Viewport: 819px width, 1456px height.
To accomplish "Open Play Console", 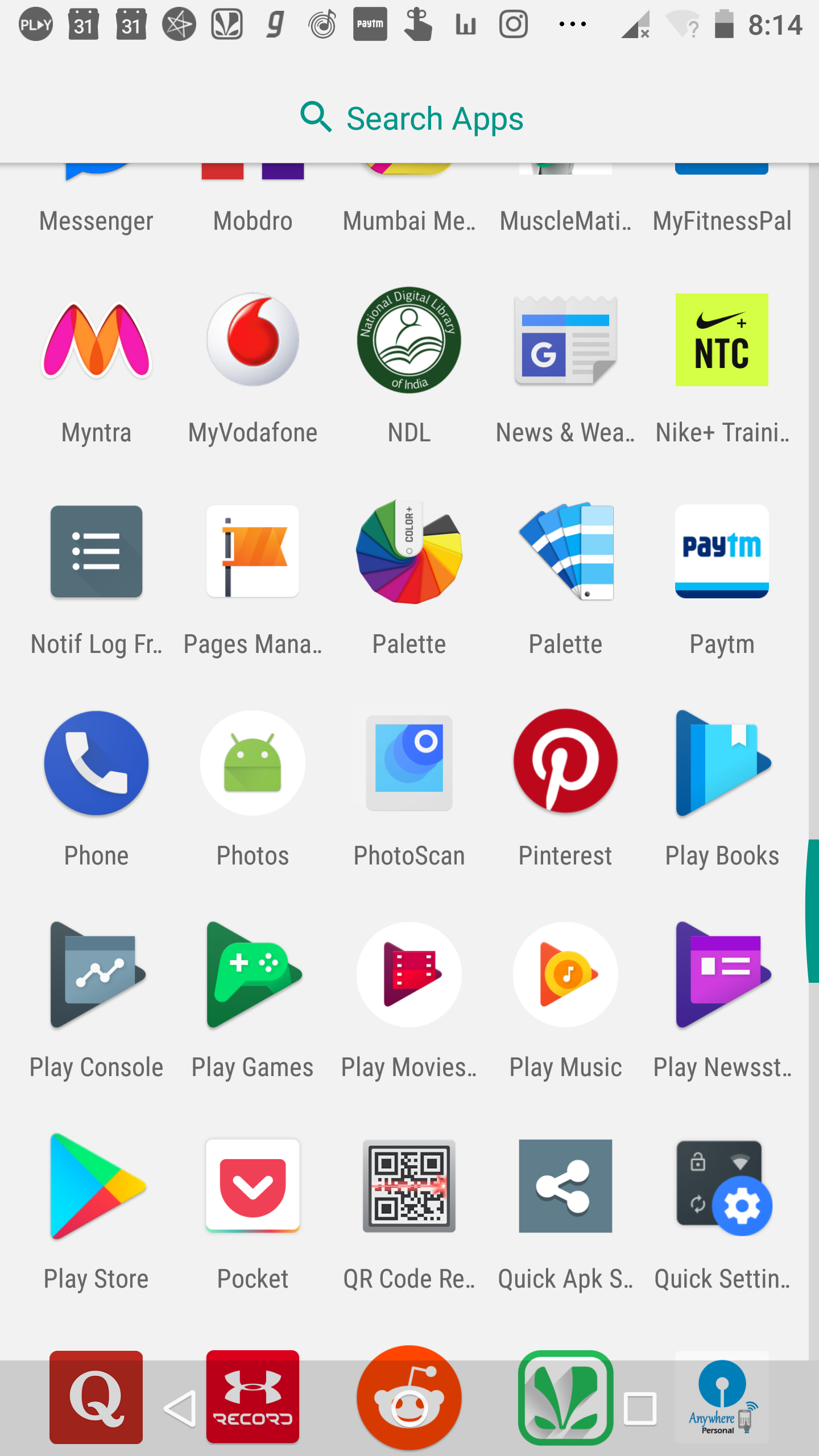I will click(x=96, y=974).
